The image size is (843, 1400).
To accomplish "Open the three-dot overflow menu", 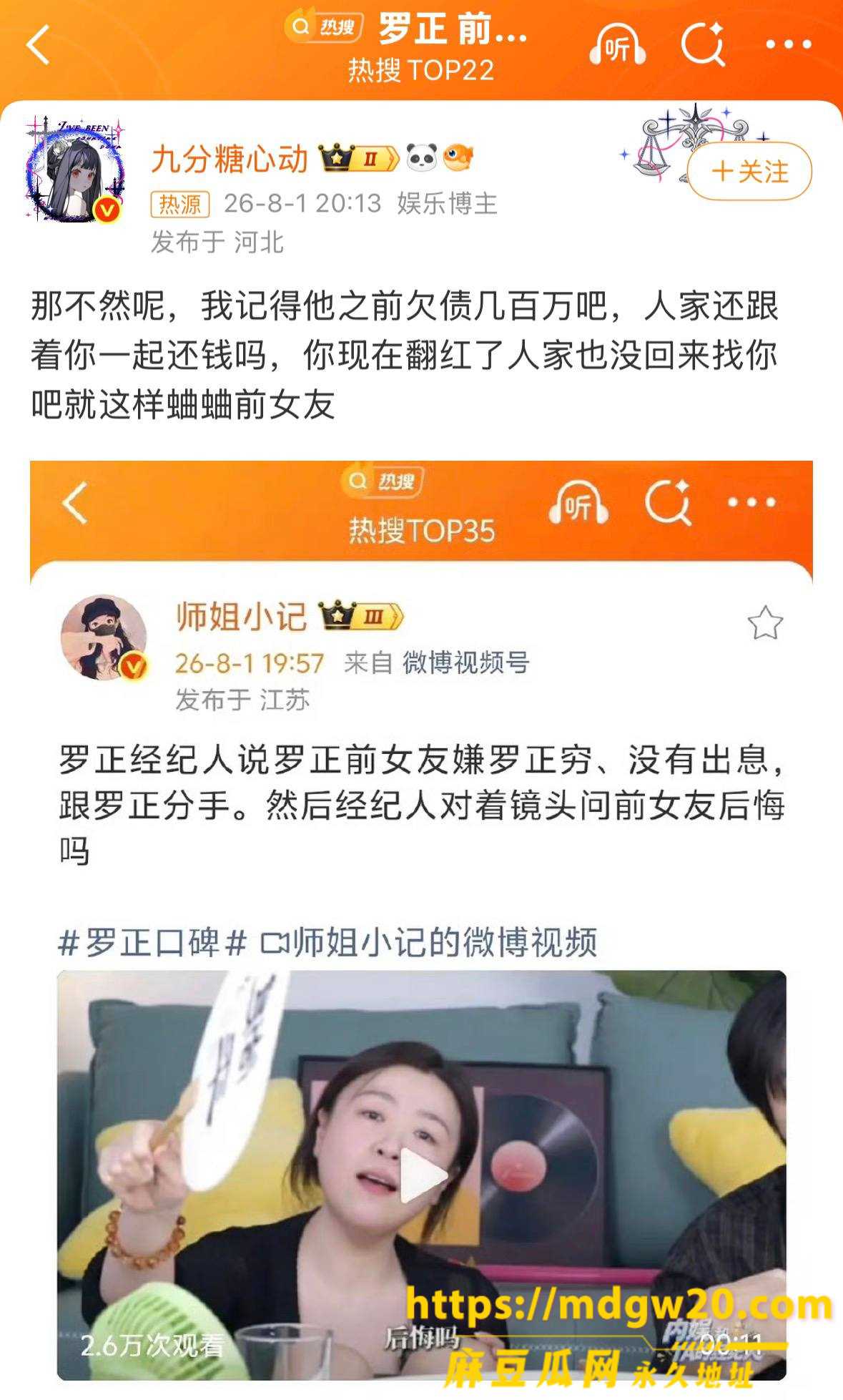I will (789, 44).
